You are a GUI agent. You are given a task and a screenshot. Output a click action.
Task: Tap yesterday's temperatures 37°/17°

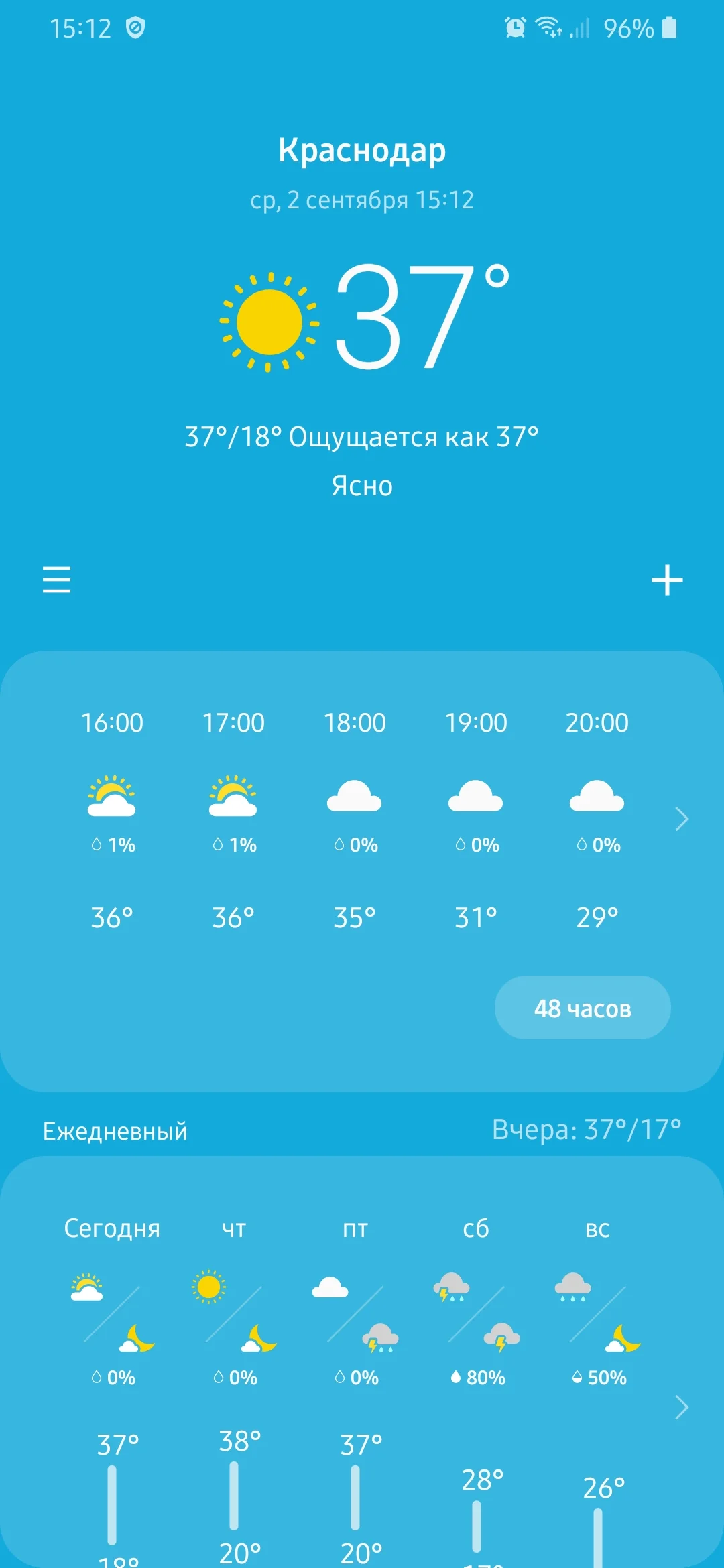(586, 1129)
